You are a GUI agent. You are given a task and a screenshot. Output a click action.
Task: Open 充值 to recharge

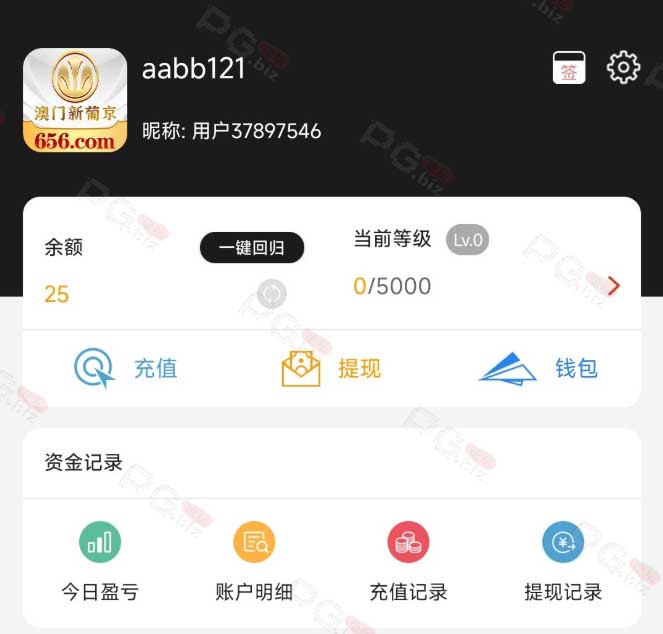point(126,368)
